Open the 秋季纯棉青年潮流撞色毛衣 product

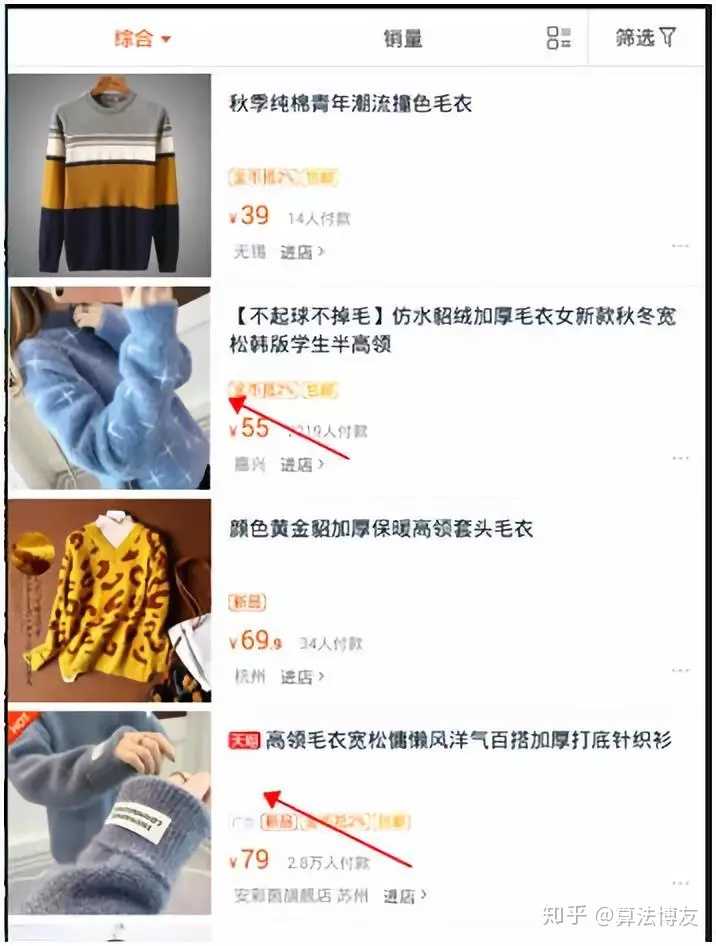350,103
